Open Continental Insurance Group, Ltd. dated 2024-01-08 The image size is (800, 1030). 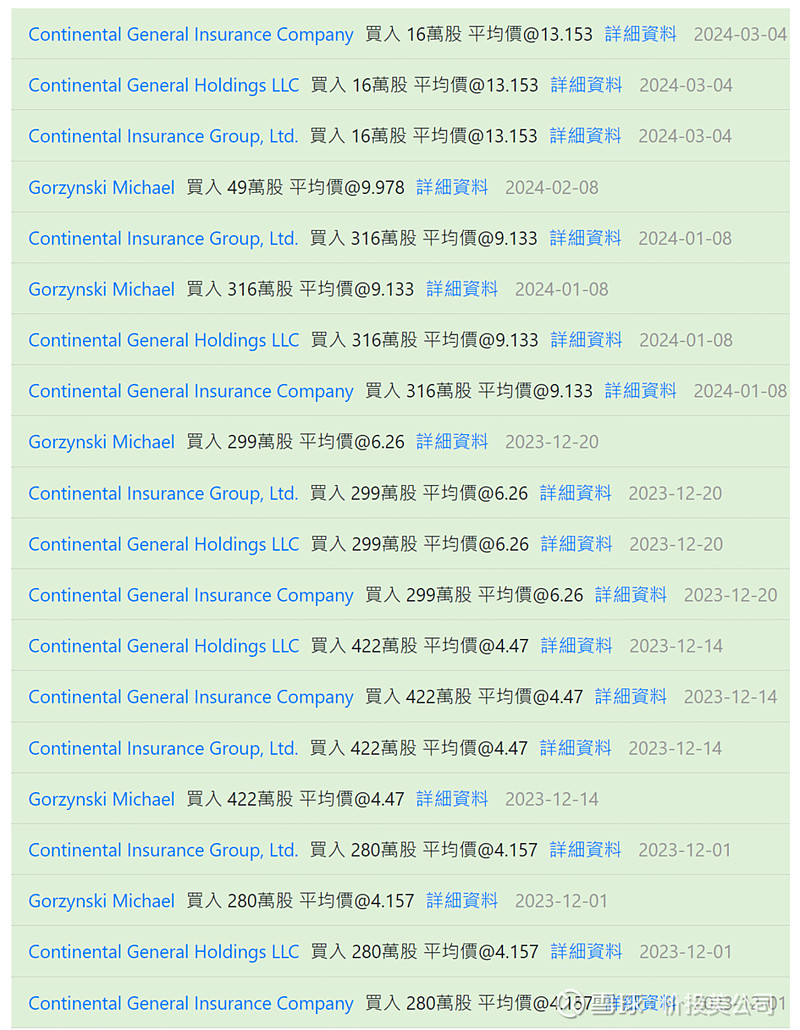pyautogui.click(x=162, y=238)
